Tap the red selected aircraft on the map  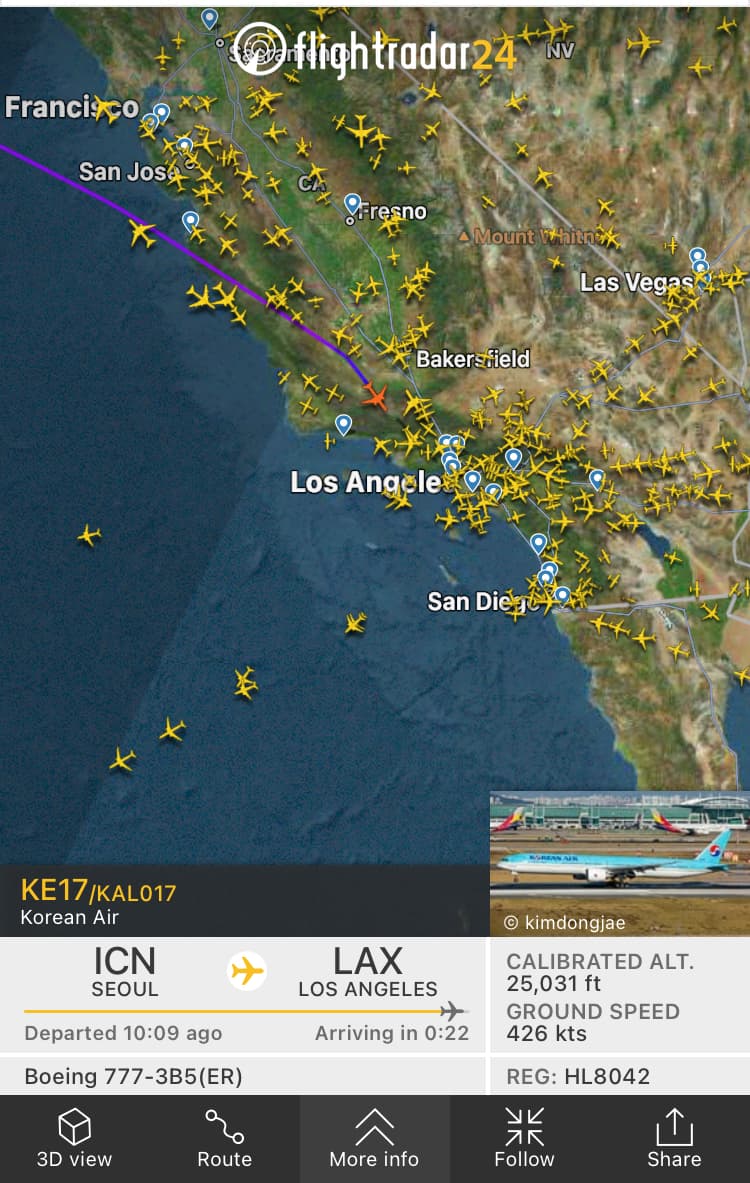click(x=375, y=396)
